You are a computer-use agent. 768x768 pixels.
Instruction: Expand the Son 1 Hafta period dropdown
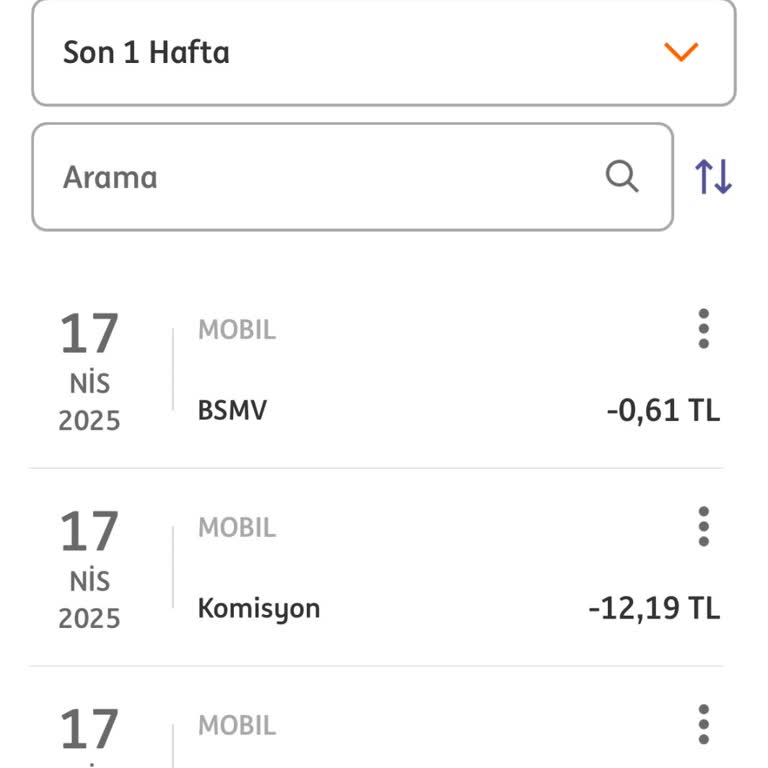(x=383, y=52)
